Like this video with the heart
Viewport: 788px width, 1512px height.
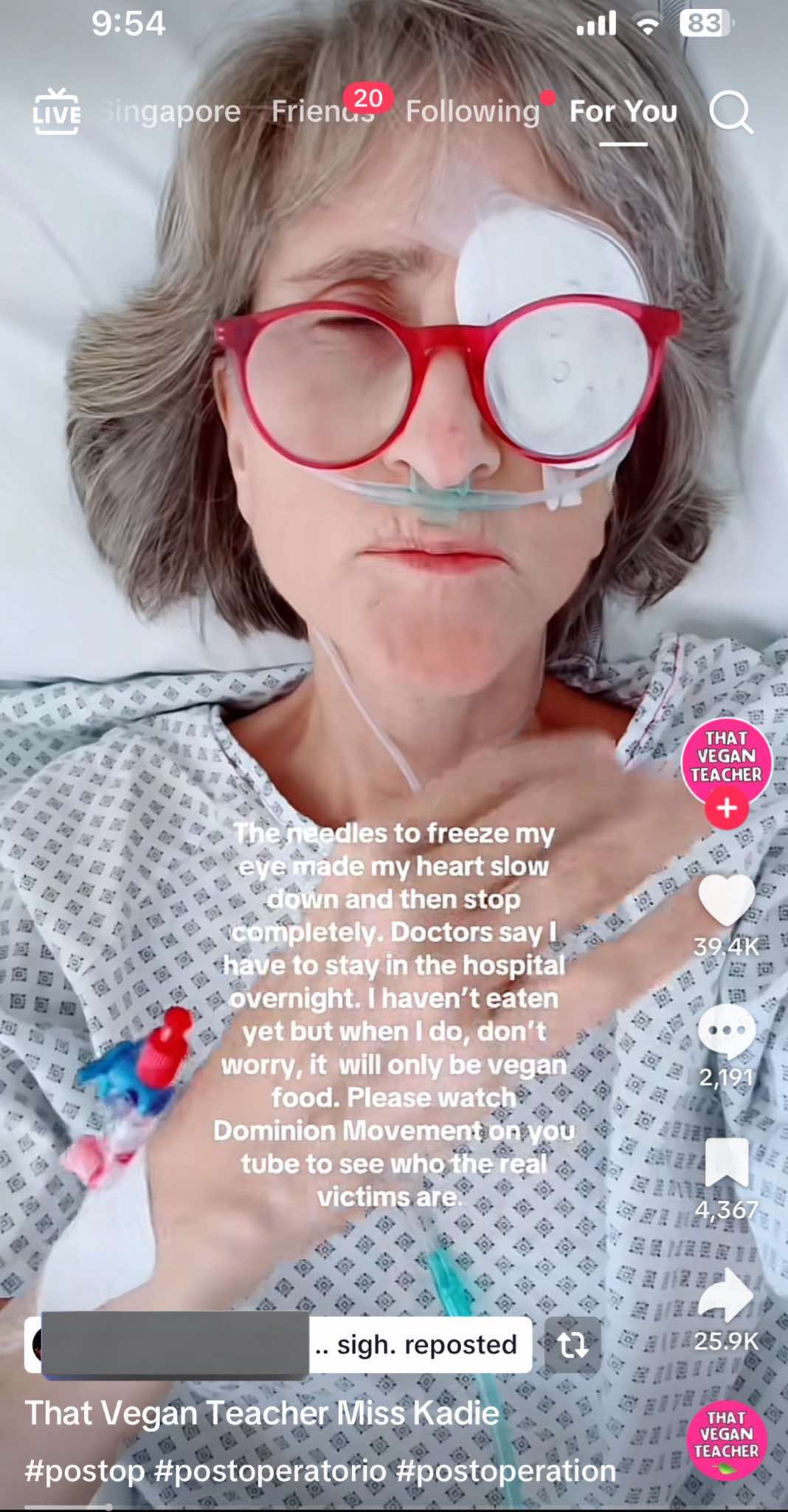[x=727, y=900]
